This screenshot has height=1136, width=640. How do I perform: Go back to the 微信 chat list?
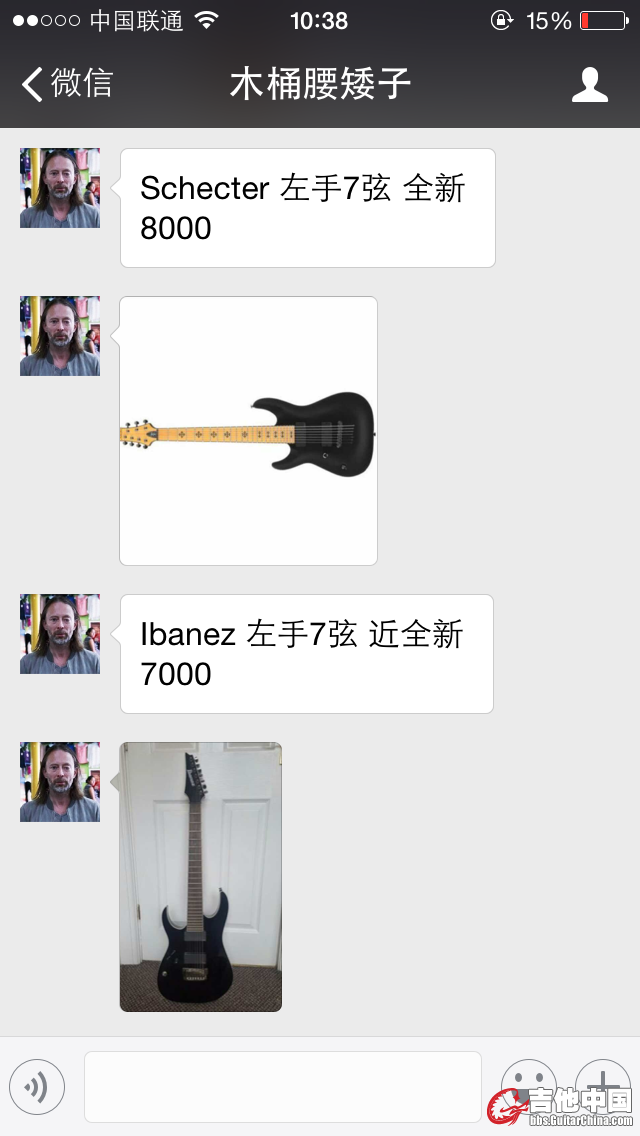(66, 84)
